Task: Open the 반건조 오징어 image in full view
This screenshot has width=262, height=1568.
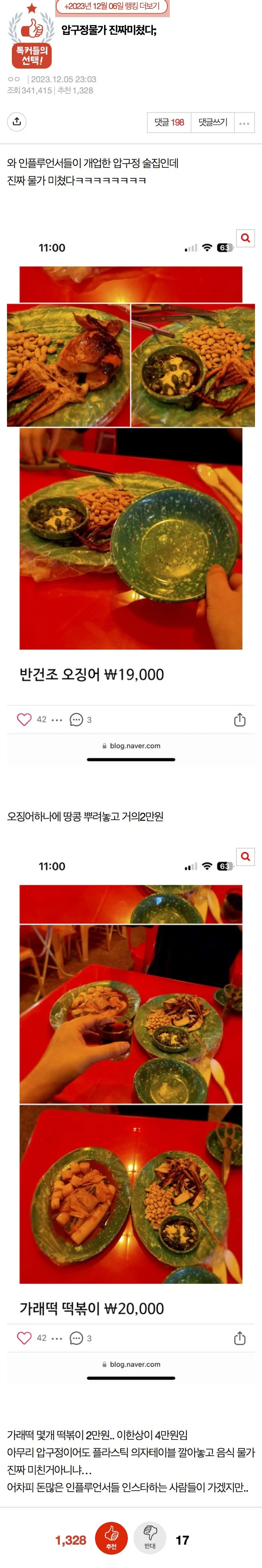Action: (130, 487)
